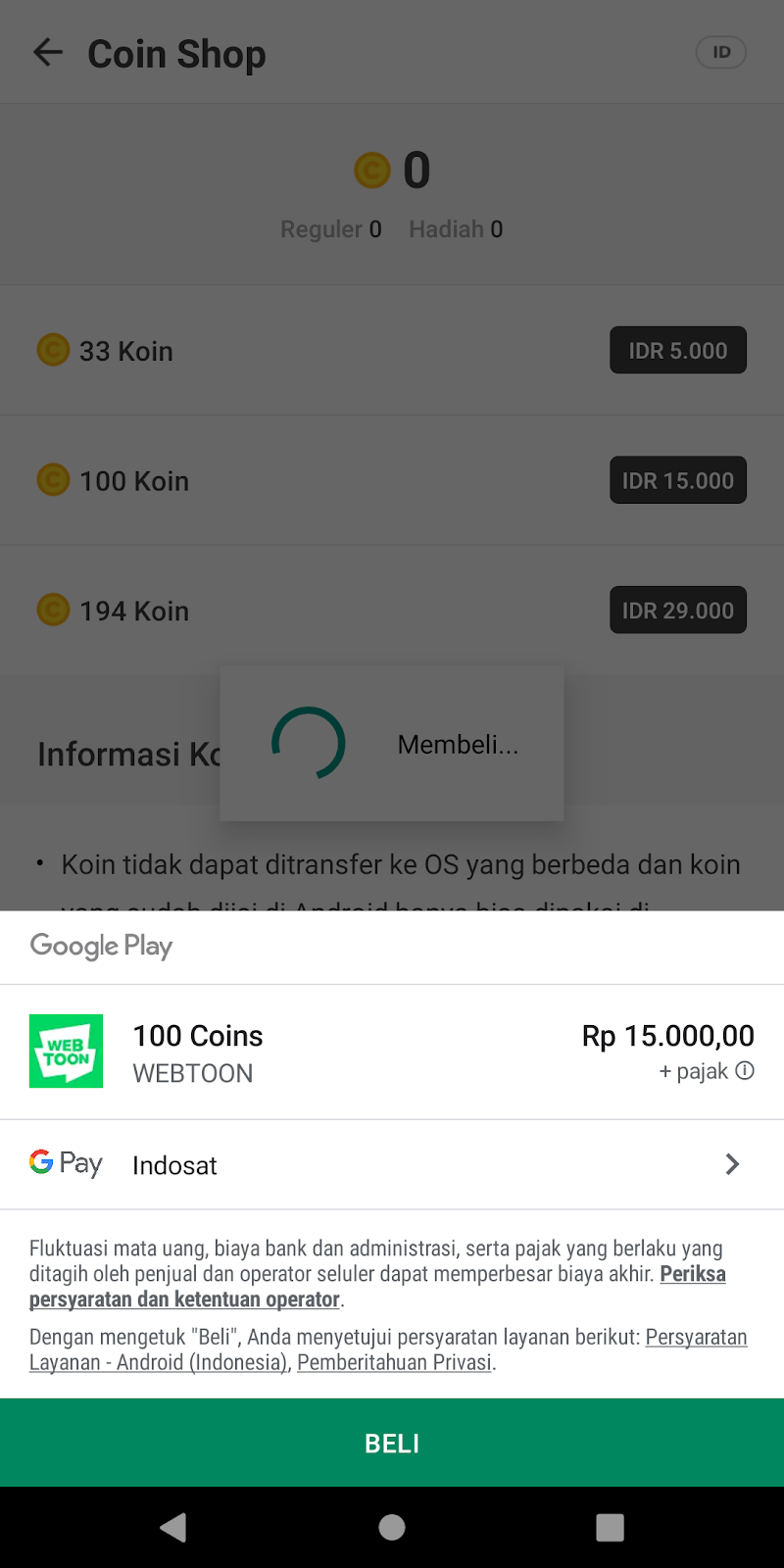Image resolution: width=784 pixels, height=1568 pixels.
Task: Open Persyaratan Layanan Android (Indonesia) link
Action: (x=157, y=1362)
